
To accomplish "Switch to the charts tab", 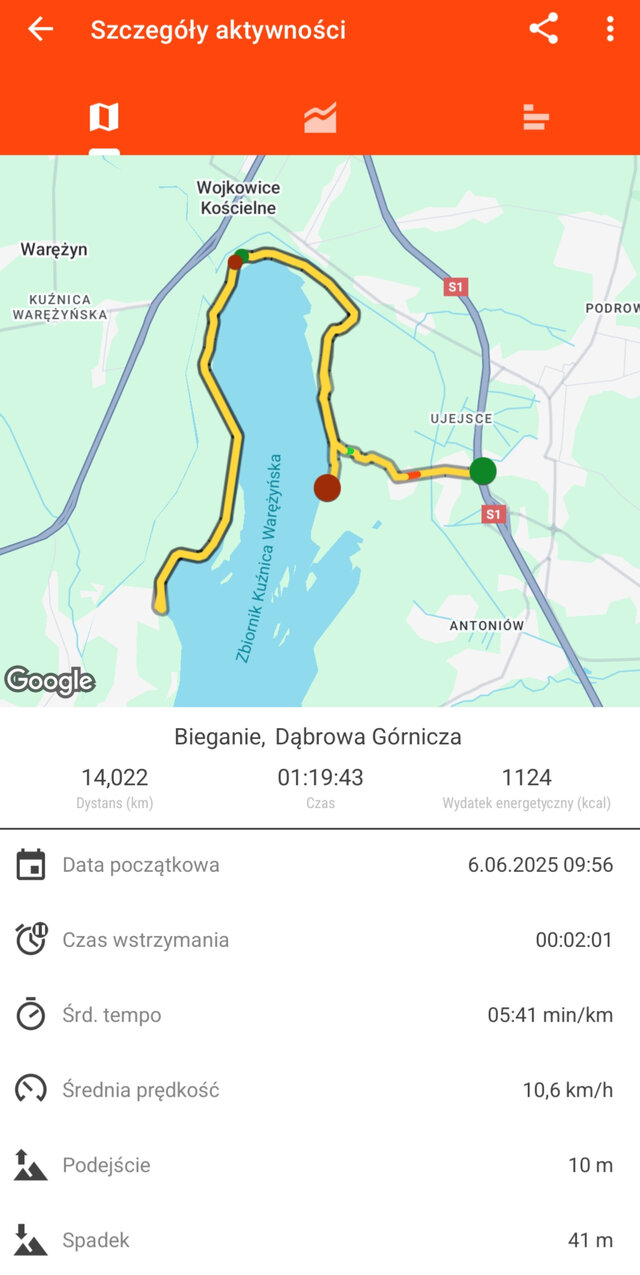I will [x=320, y=118].
